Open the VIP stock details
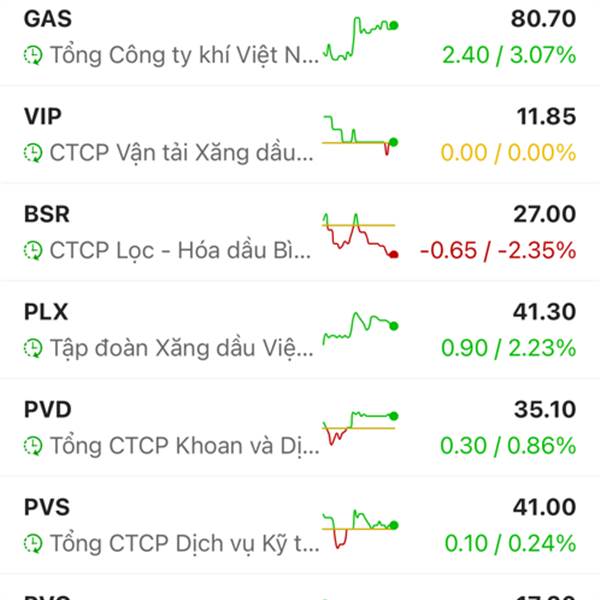This screenshot has height=600, width=600. [170, 135]
